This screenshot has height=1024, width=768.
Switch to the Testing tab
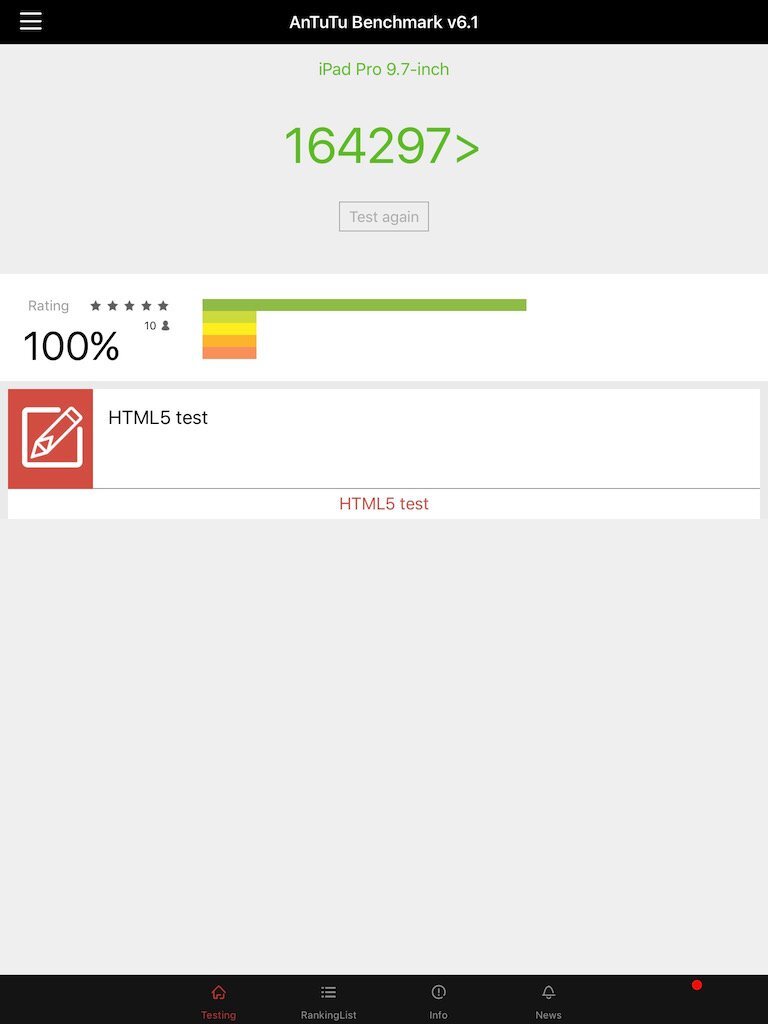click(x=218, y=1001)
